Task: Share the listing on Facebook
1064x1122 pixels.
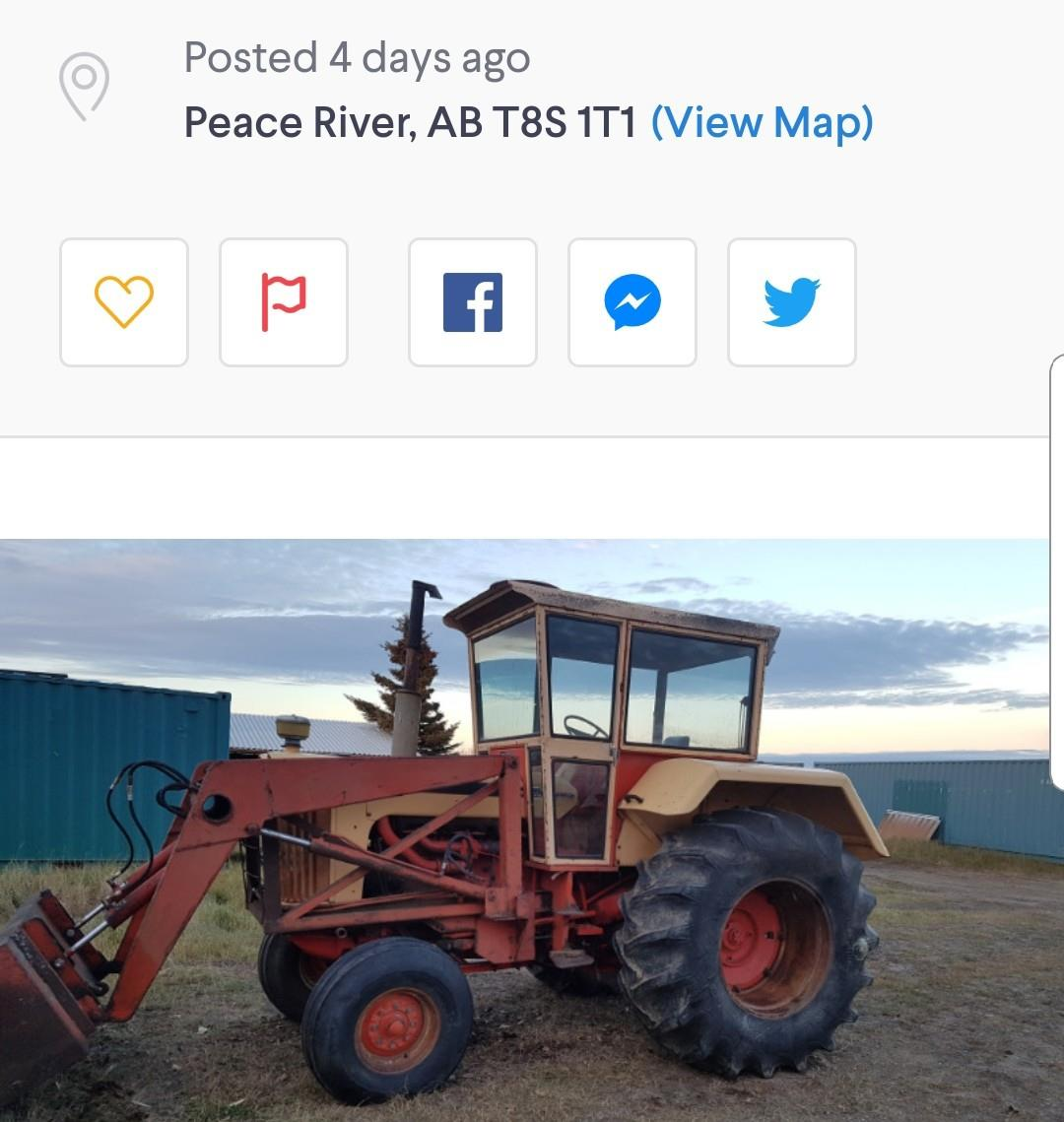Action: pos(473,302)
